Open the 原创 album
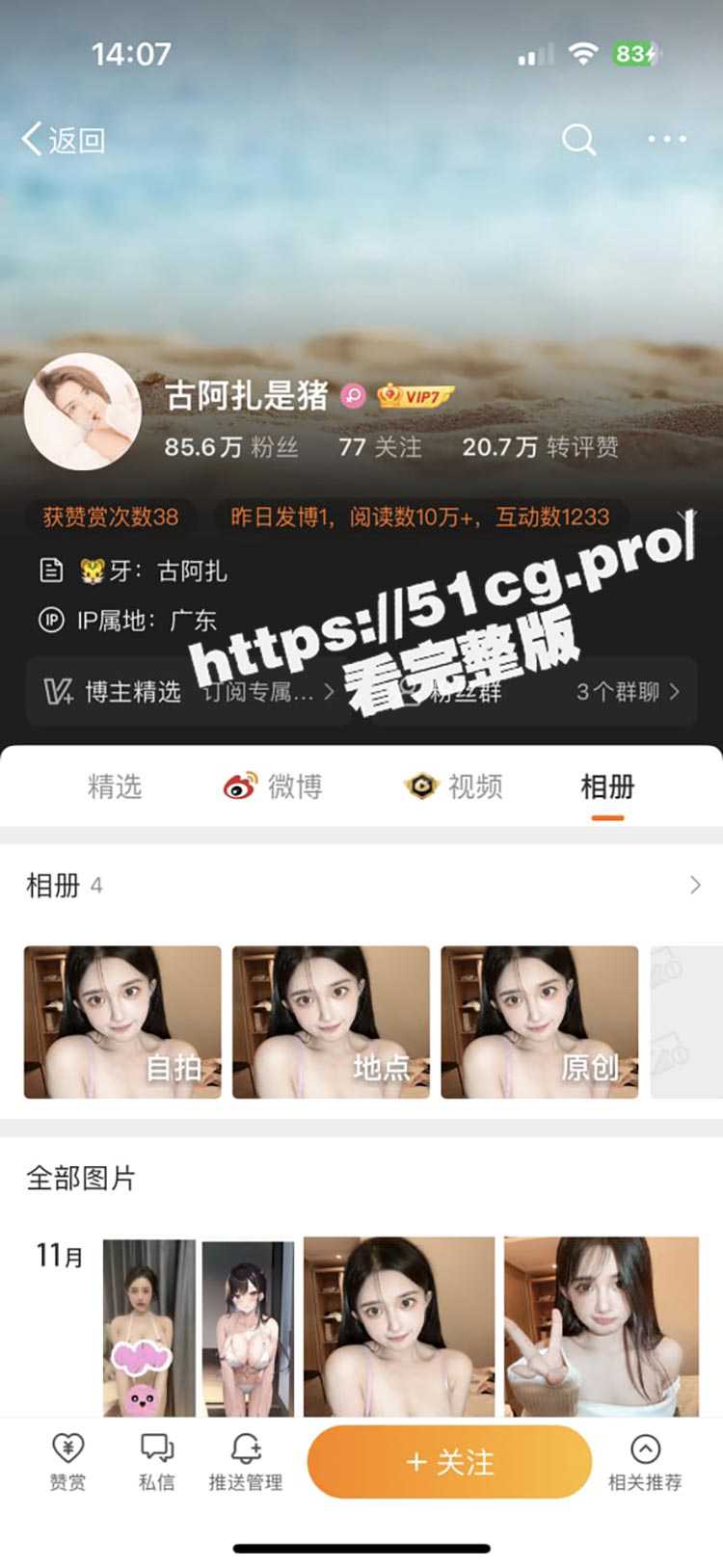 point(539,1022)
